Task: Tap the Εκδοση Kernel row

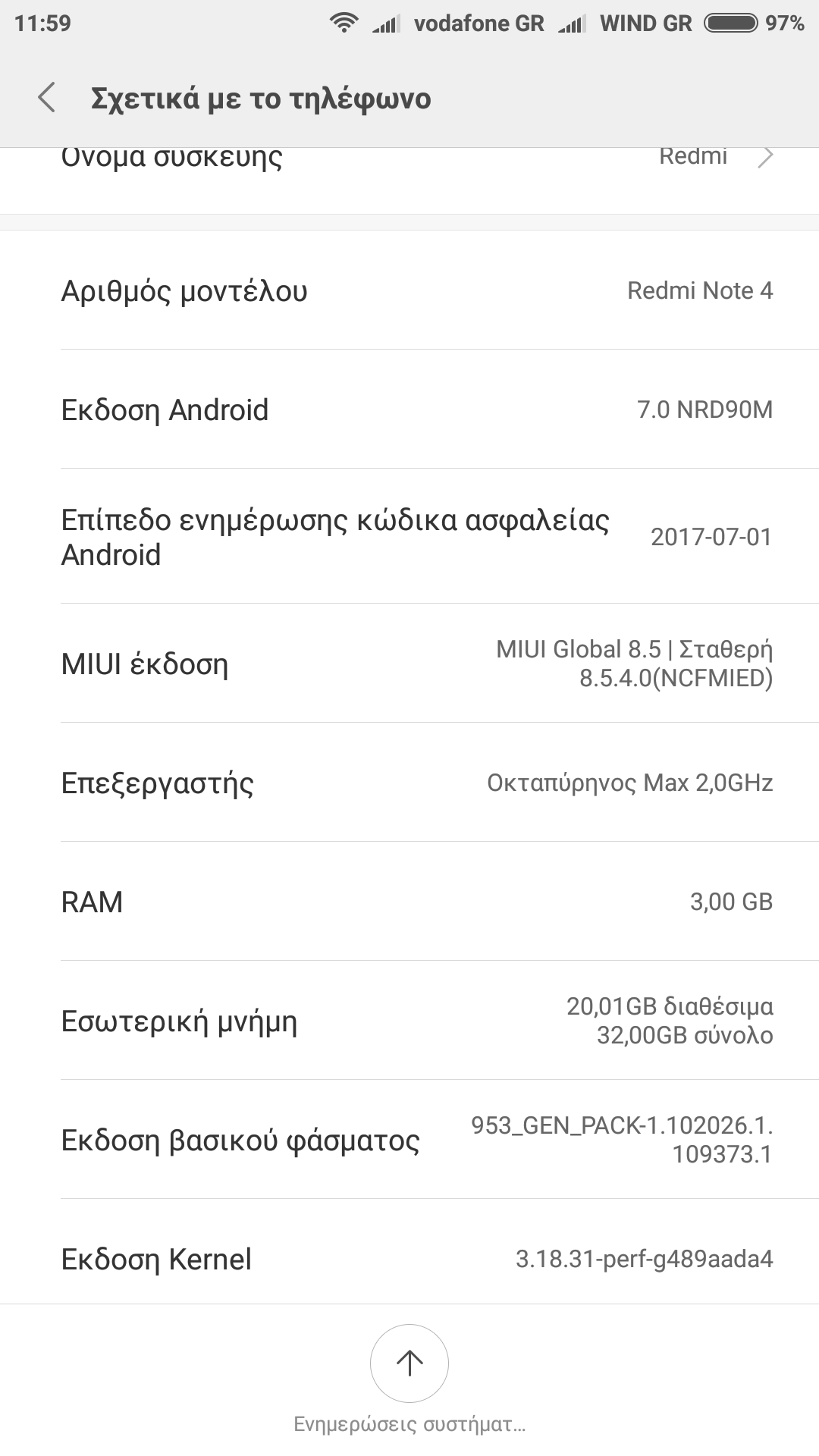Action: (x=409, y=1259)
